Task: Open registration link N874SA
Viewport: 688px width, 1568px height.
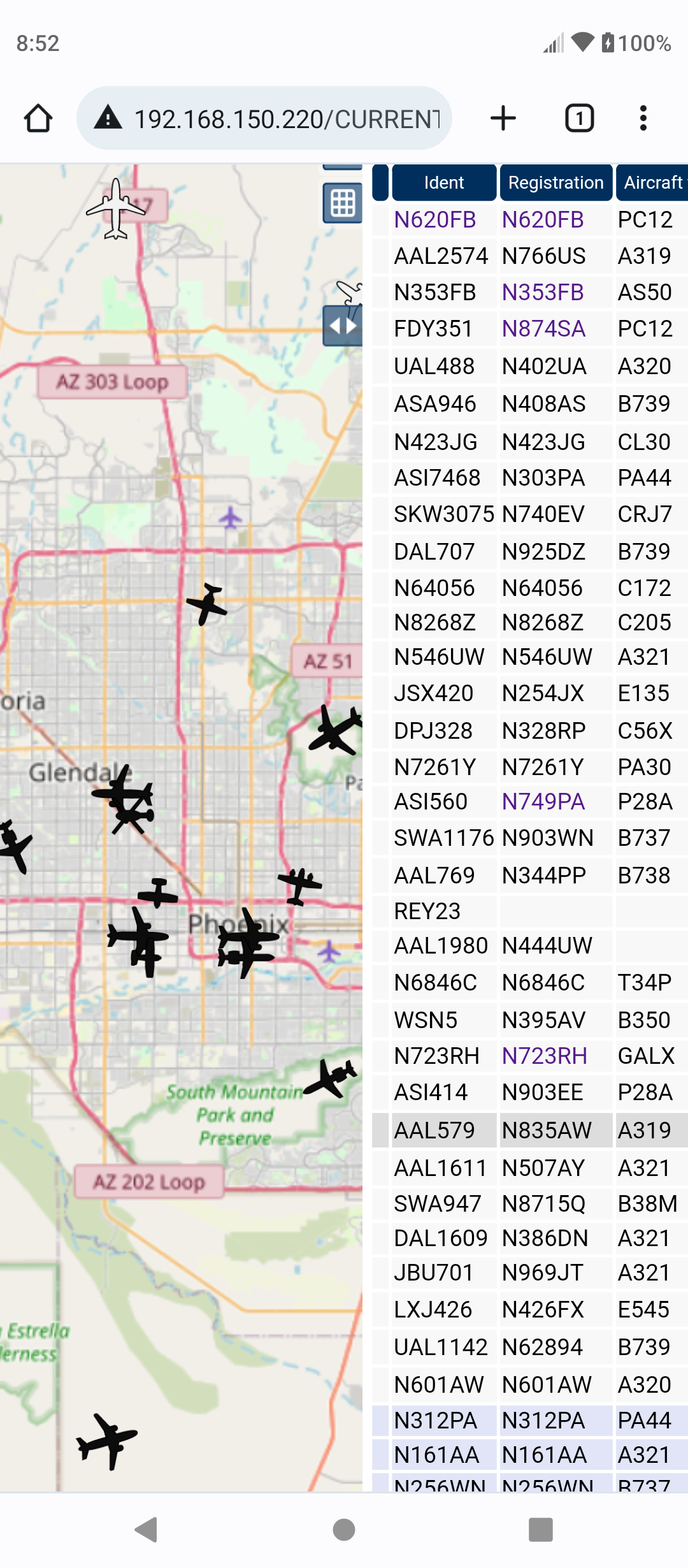Action: [543, 329]
